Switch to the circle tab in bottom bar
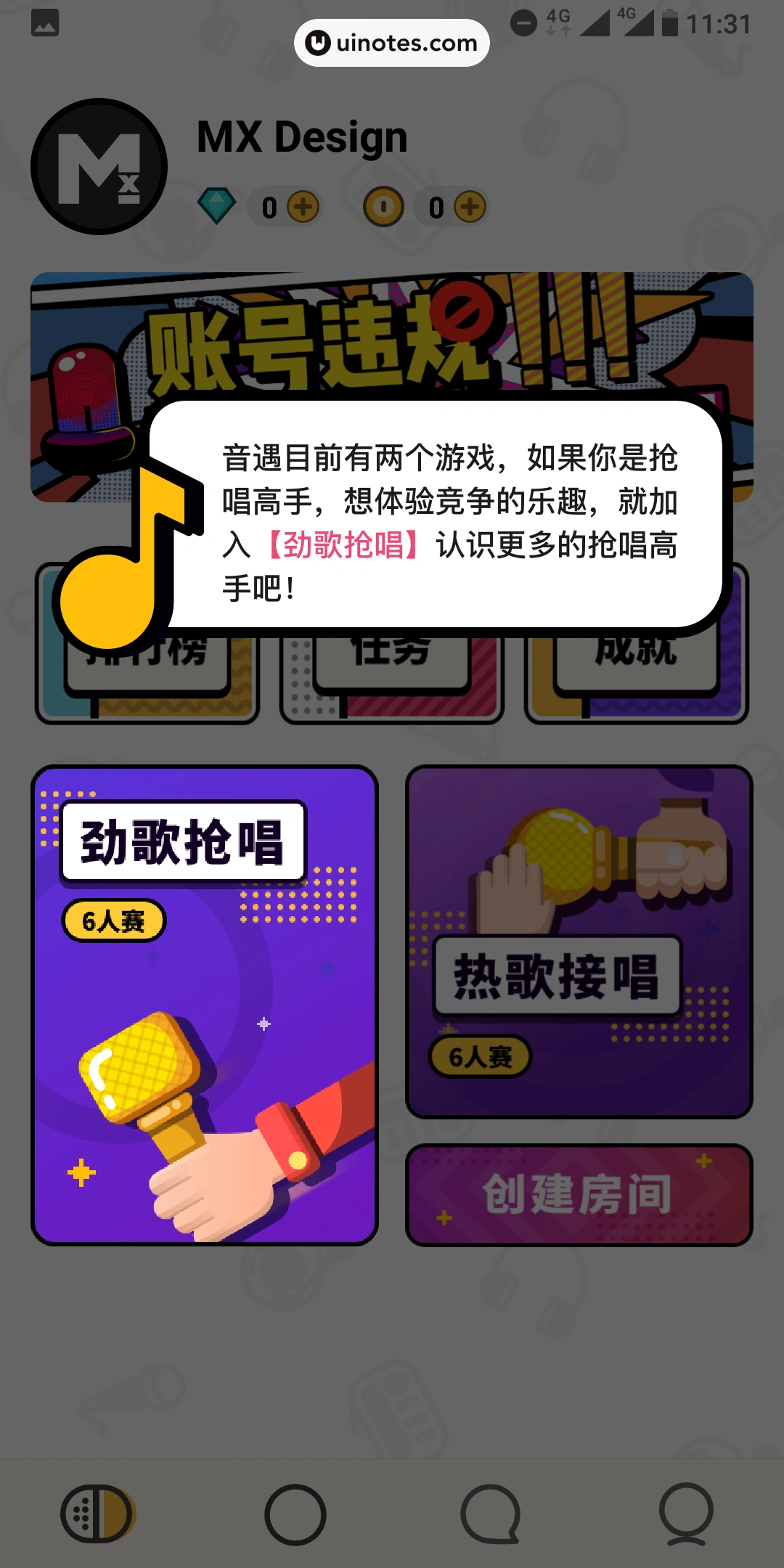Image resolution: width=784 pixels, height=1568 pixels. tap(295, 1514)
